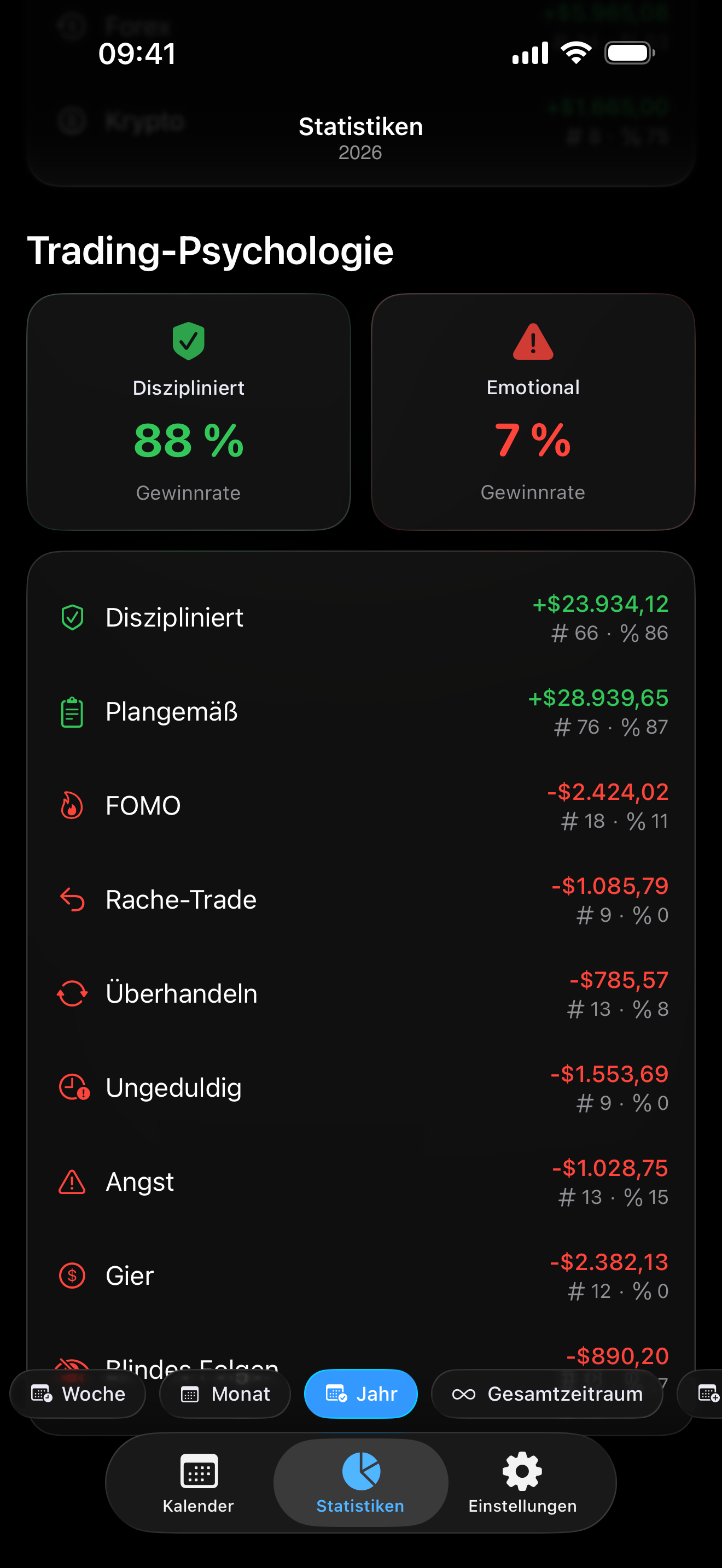Open the Diszipliniert Gewinnrate card
The height and width of the screenshot is (1568, 722).
coord(189,412)
